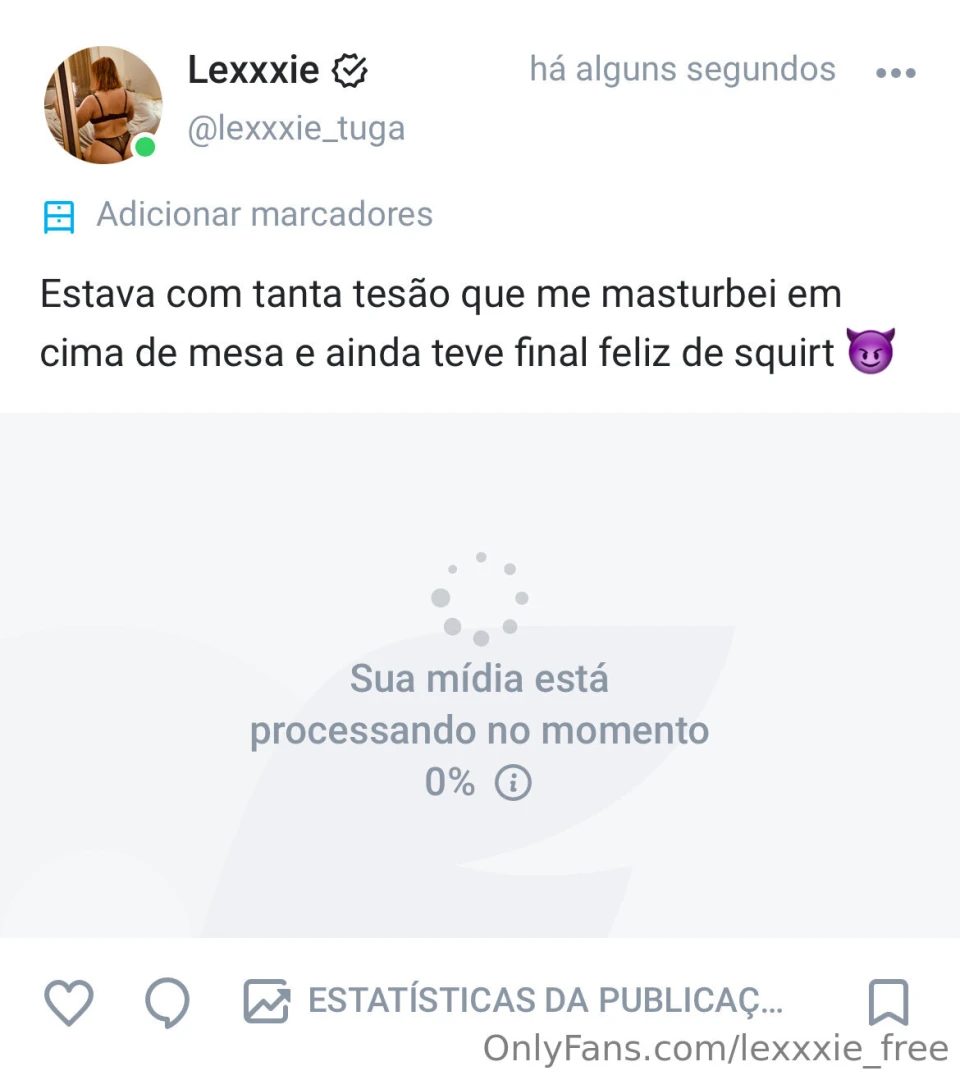Bookmark the post using the bookmark icon
The width and height of the screenshot is (960, 1080).
[x=889, y=1001]
